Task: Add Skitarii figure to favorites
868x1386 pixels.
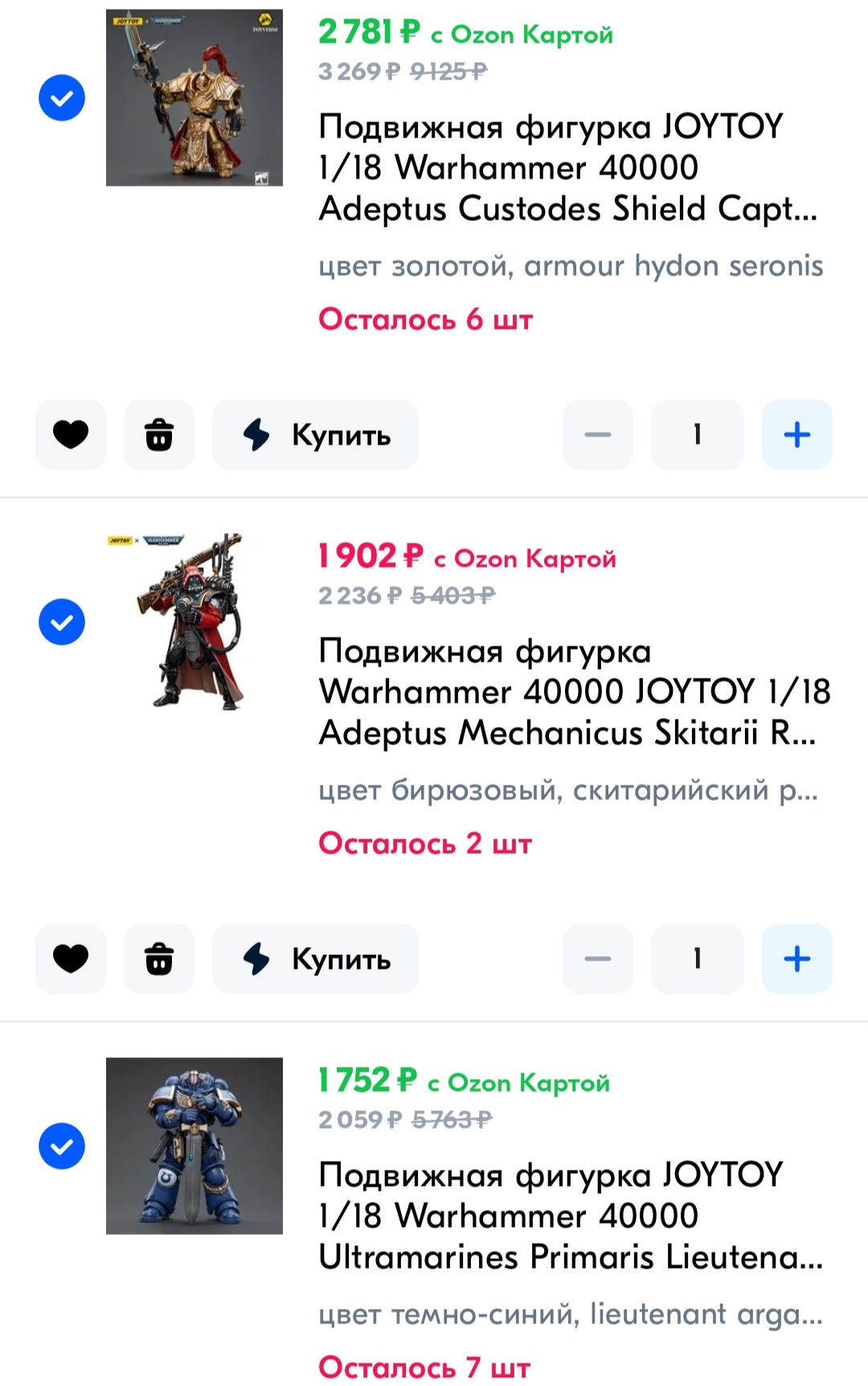Action: 71,959
